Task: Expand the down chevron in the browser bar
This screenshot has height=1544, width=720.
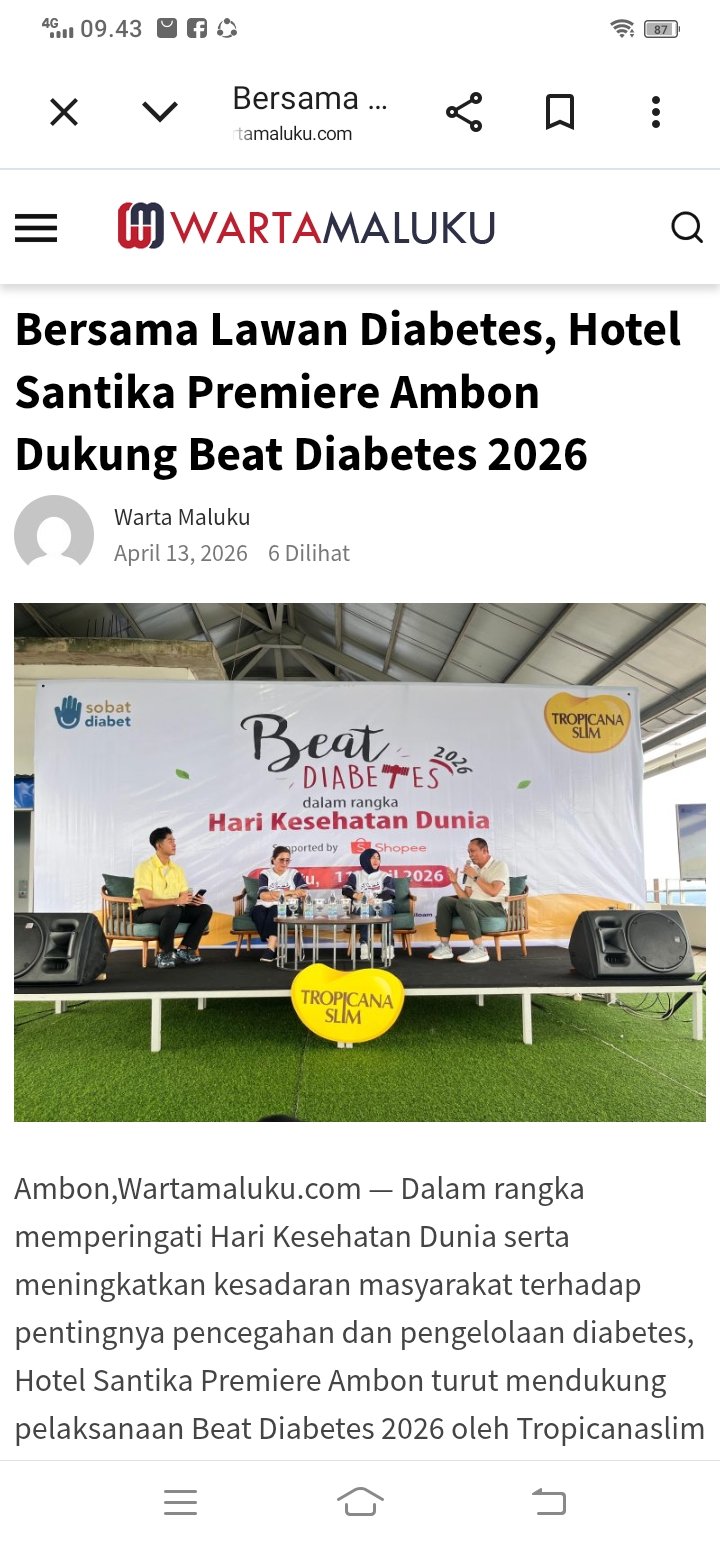Action: pos(160,112)
